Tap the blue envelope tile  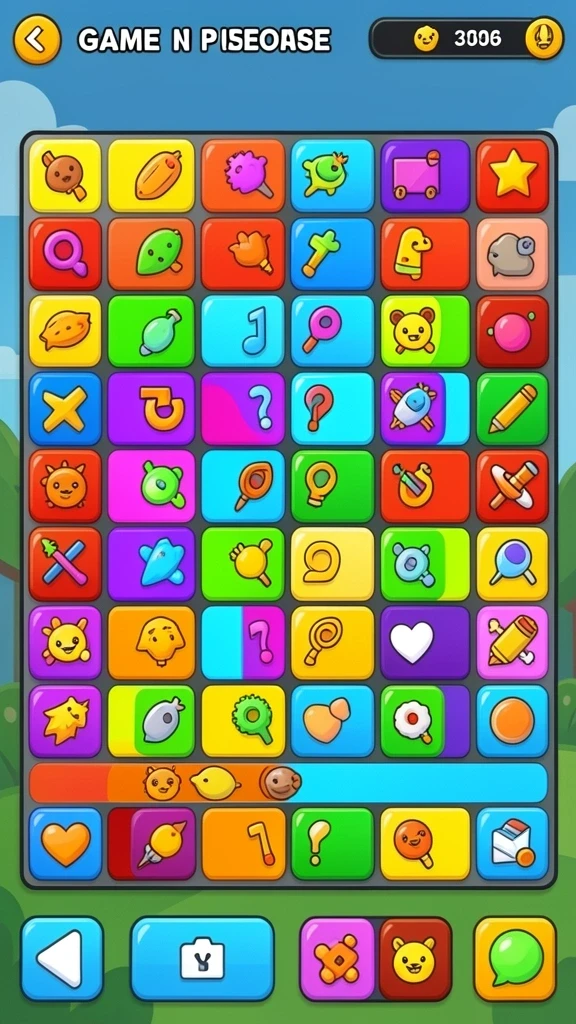pyautogui.click(x=513, y=844)
